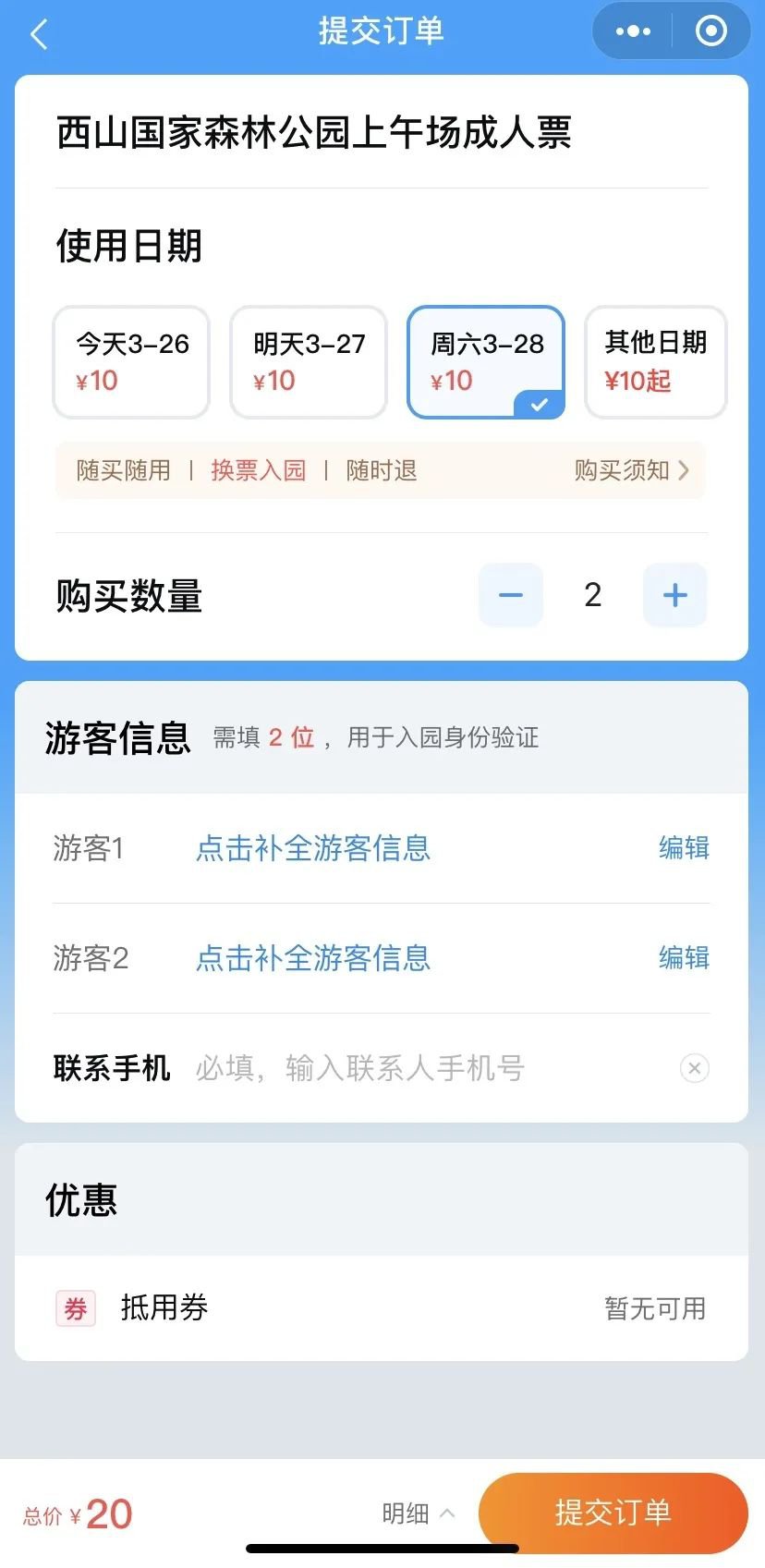Tap 编辑 to edit 游客2

coord(684,958)
